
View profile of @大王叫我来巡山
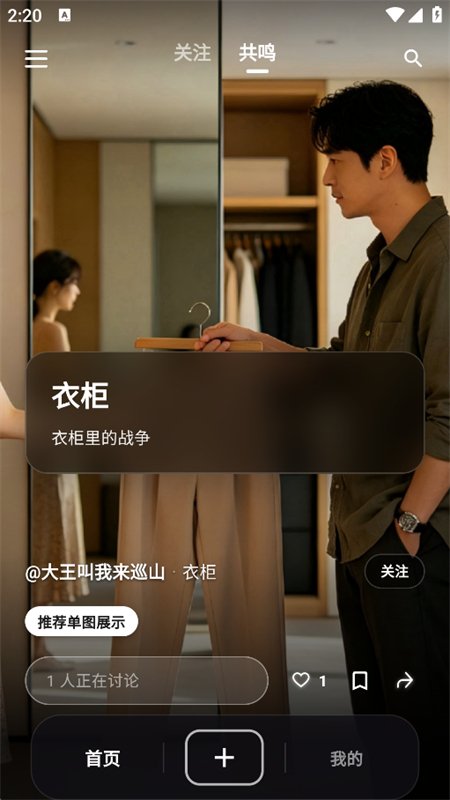(95, 572)
